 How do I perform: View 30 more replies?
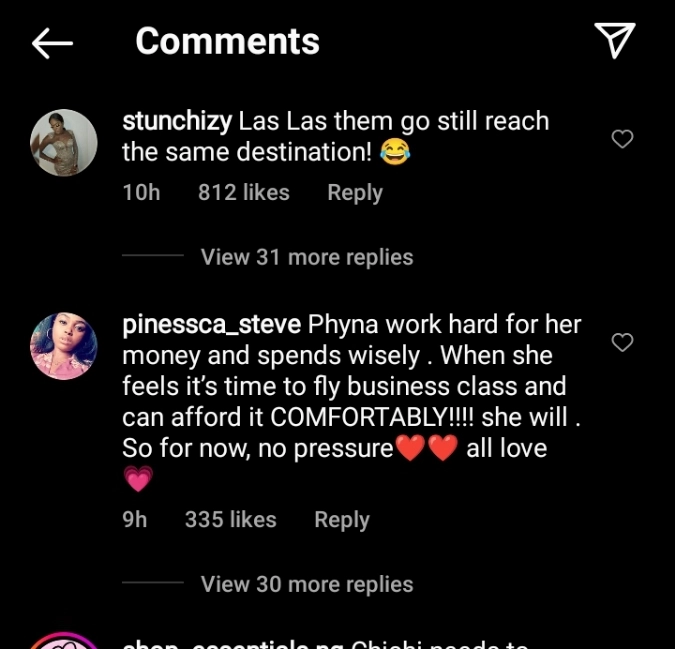coord(306,584)
